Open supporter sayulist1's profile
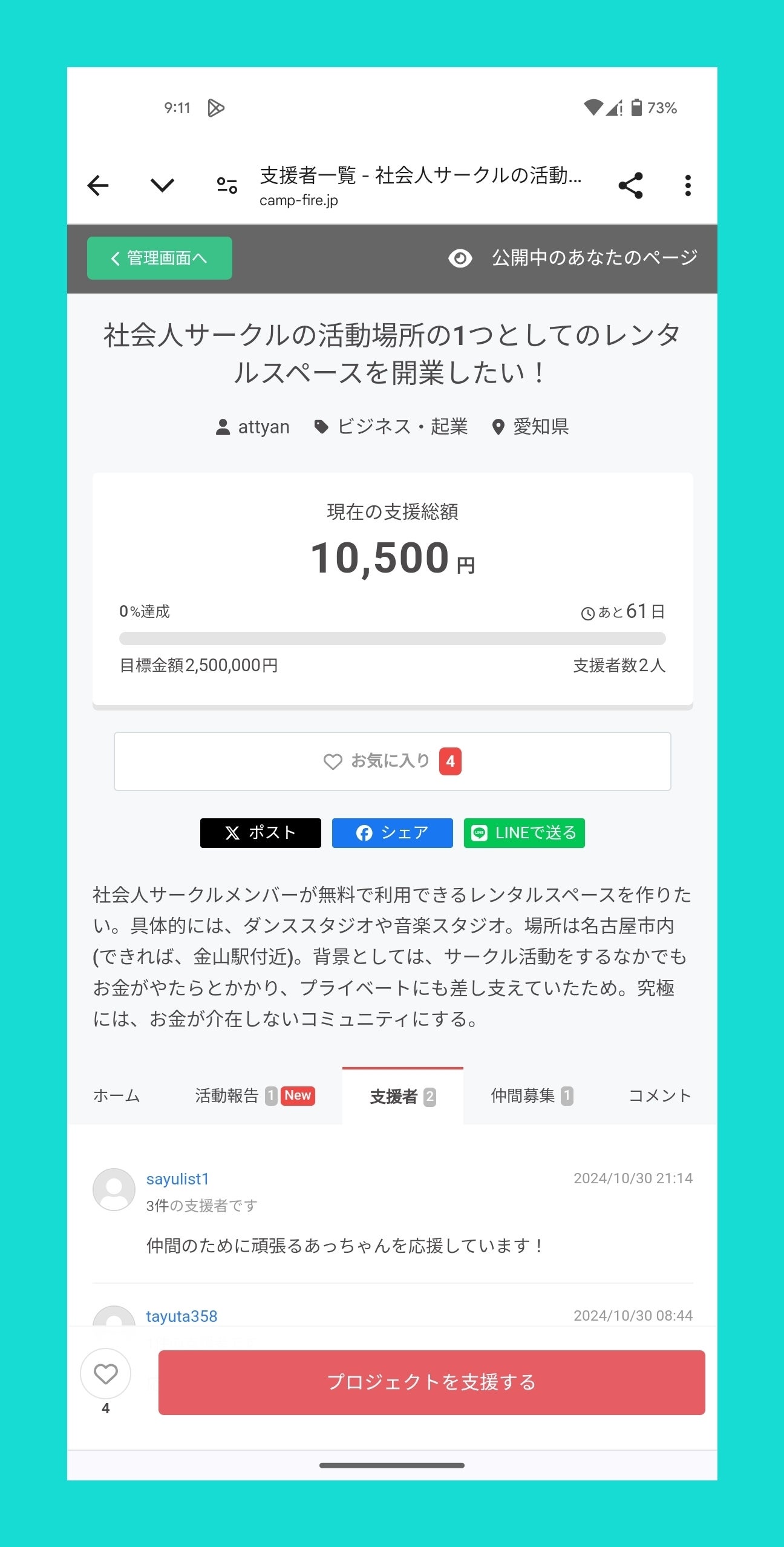The height and width of the screenshot is (1547, 784). 177,1179
